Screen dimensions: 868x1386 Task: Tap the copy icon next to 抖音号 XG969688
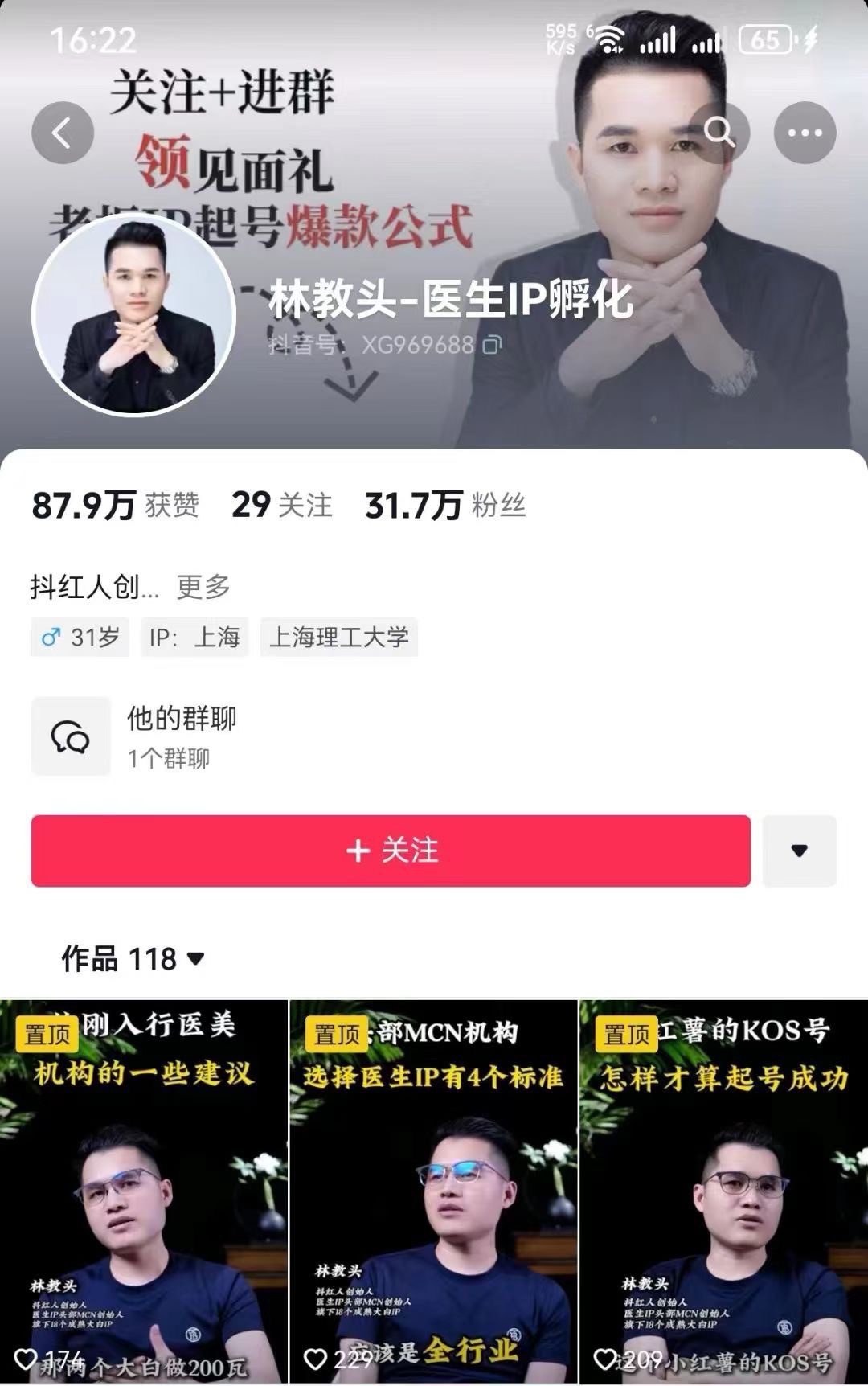pyautogui.click(x=491, y=344)
